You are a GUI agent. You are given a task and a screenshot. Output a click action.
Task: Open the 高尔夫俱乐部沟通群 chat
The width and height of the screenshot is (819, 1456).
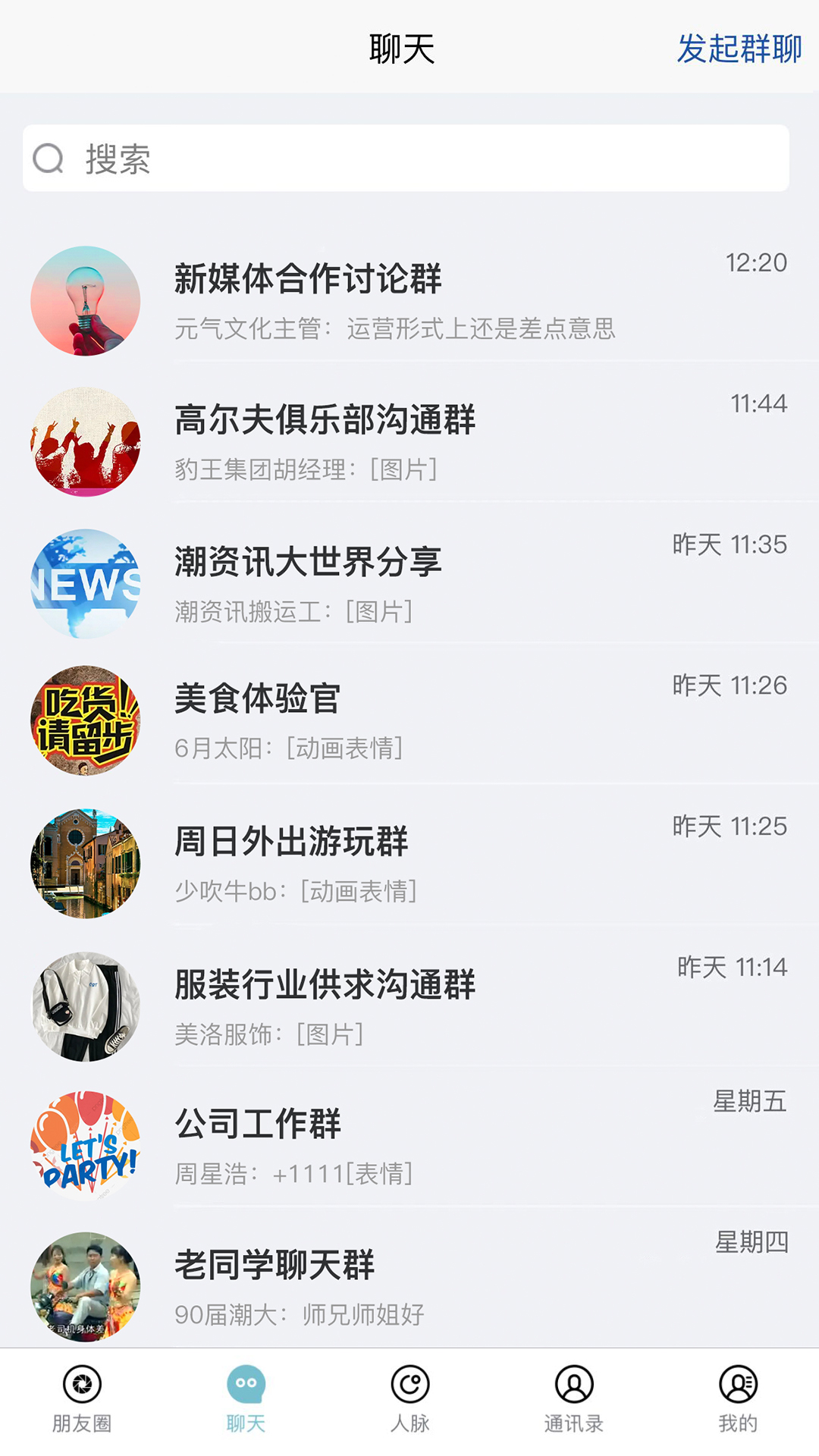[409, 442]
